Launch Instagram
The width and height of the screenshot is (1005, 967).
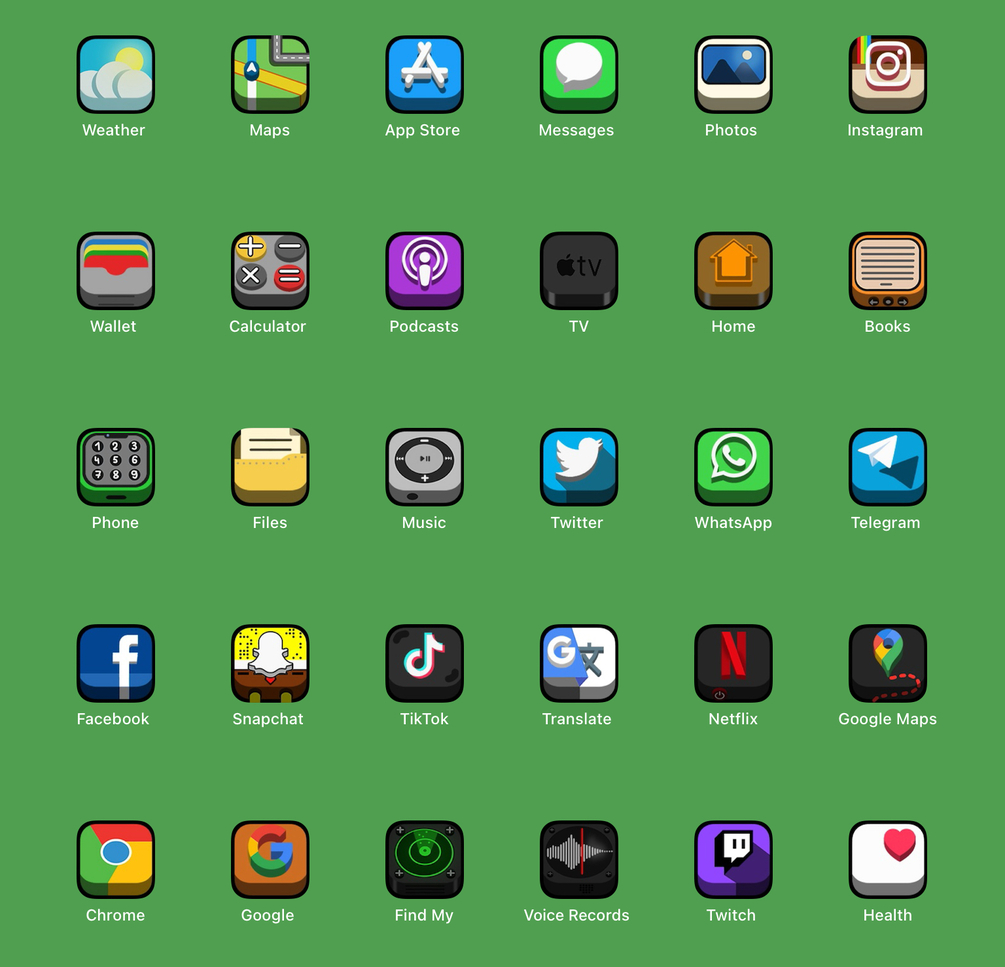point(887,75)
